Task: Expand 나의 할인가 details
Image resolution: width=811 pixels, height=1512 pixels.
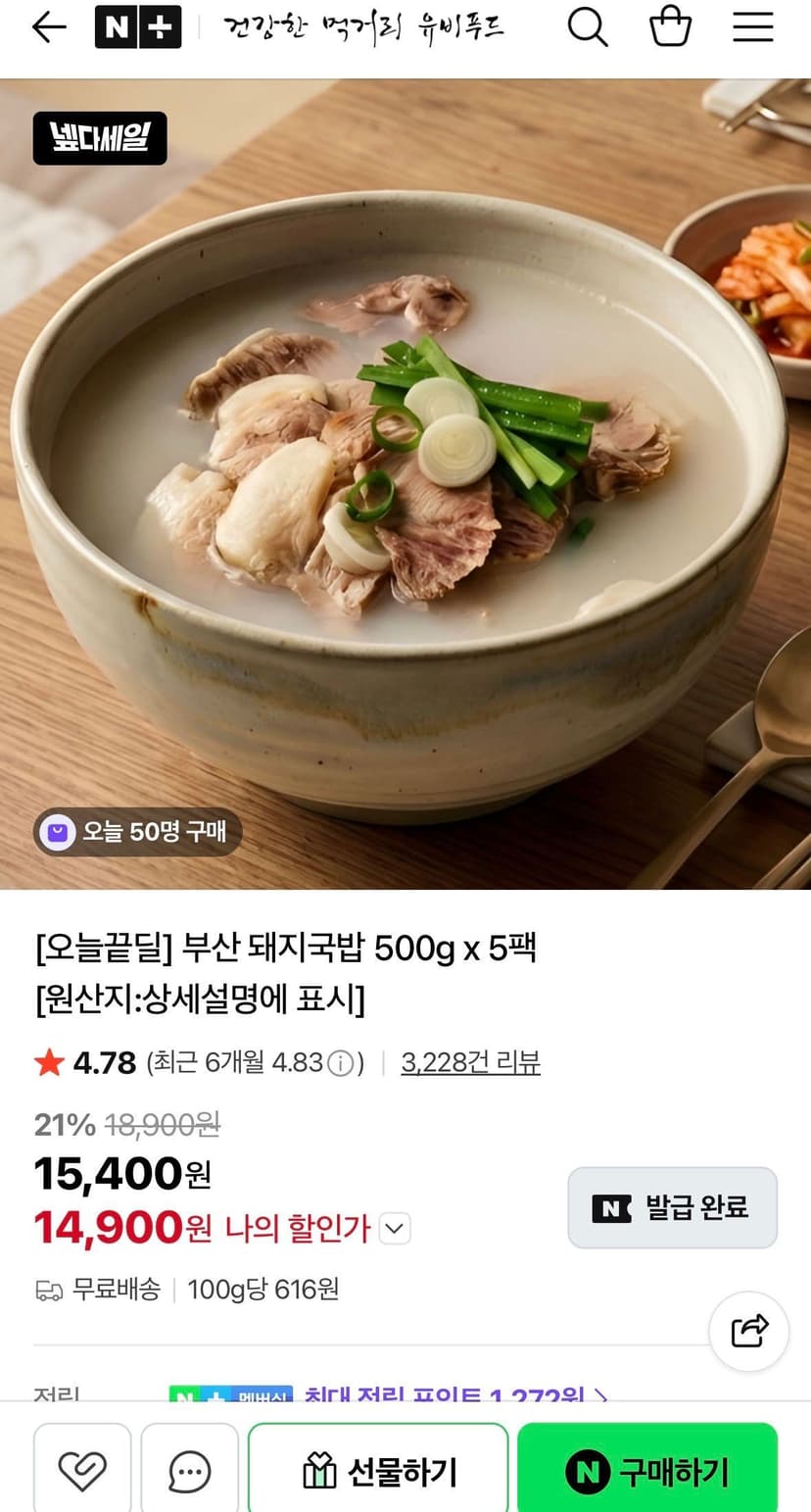Action: 395,1228
